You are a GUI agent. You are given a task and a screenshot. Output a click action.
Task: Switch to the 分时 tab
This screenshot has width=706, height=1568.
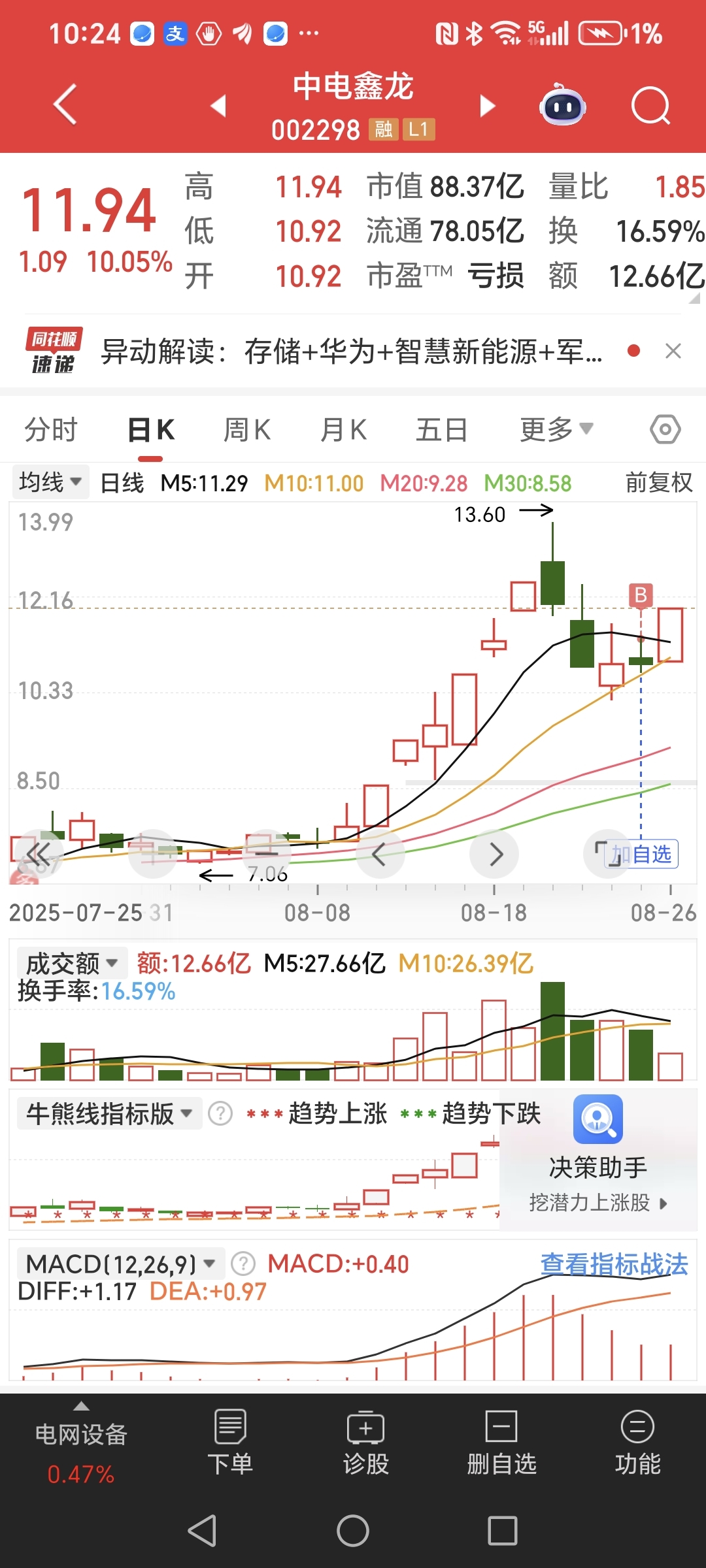[x=51, y=430]
